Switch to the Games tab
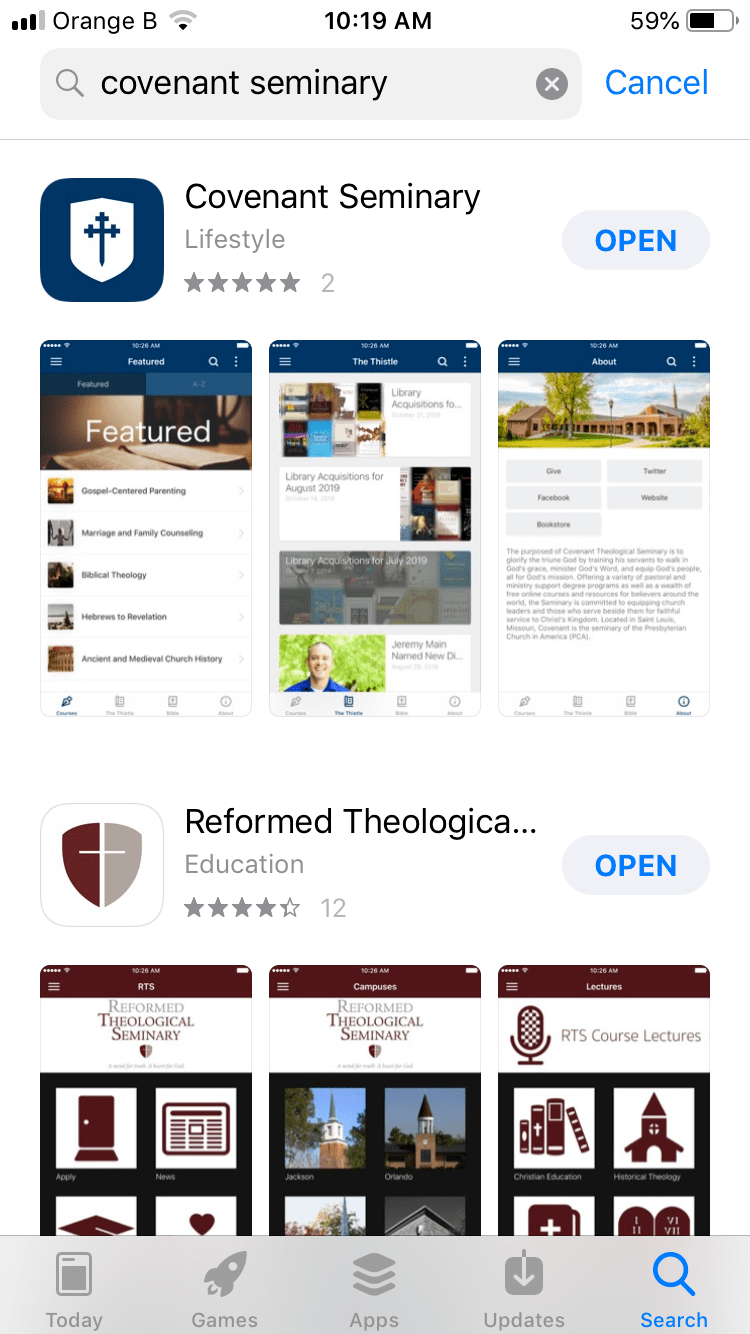 click(224, 1288)
